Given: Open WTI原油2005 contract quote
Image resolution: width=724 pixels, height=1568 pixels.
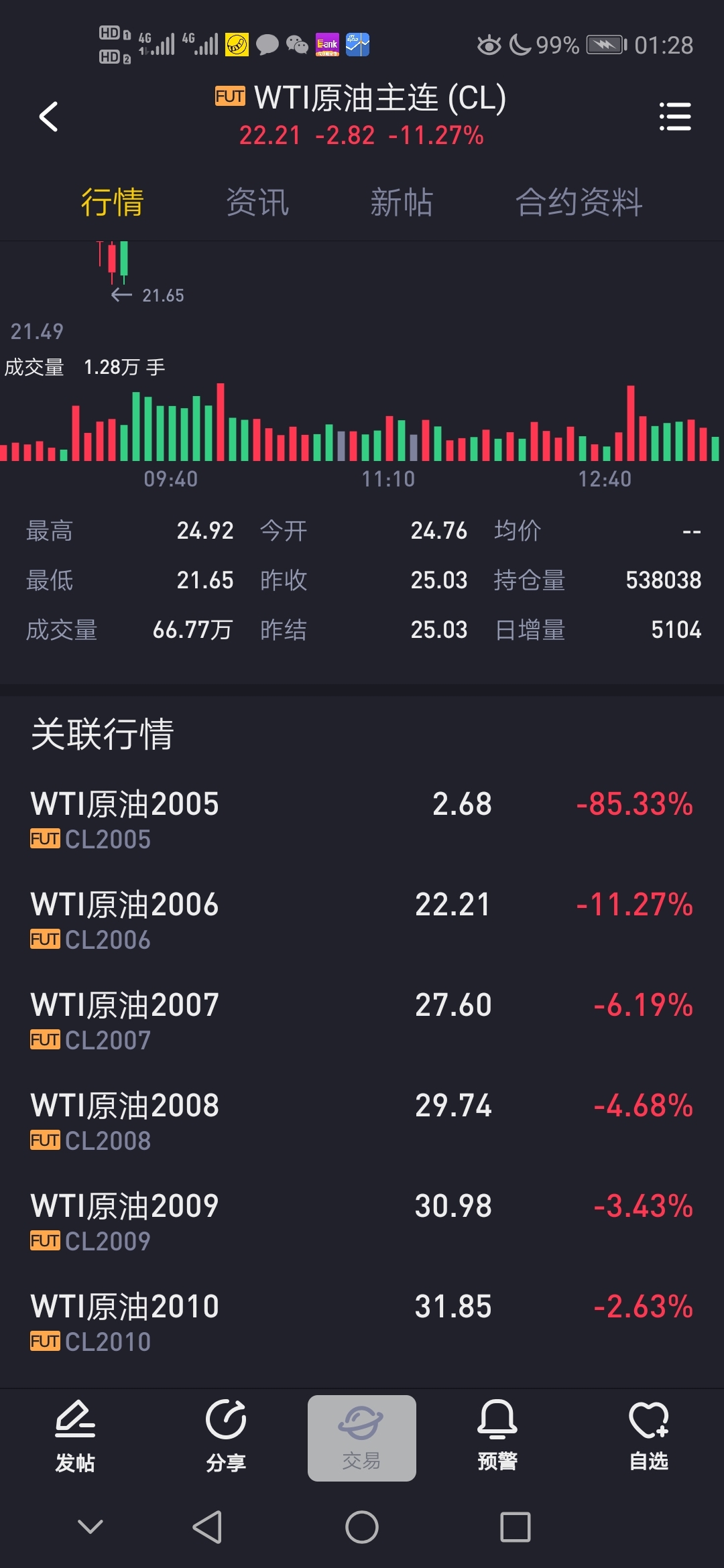Looking at the screenshot, I should click(362, 820).
